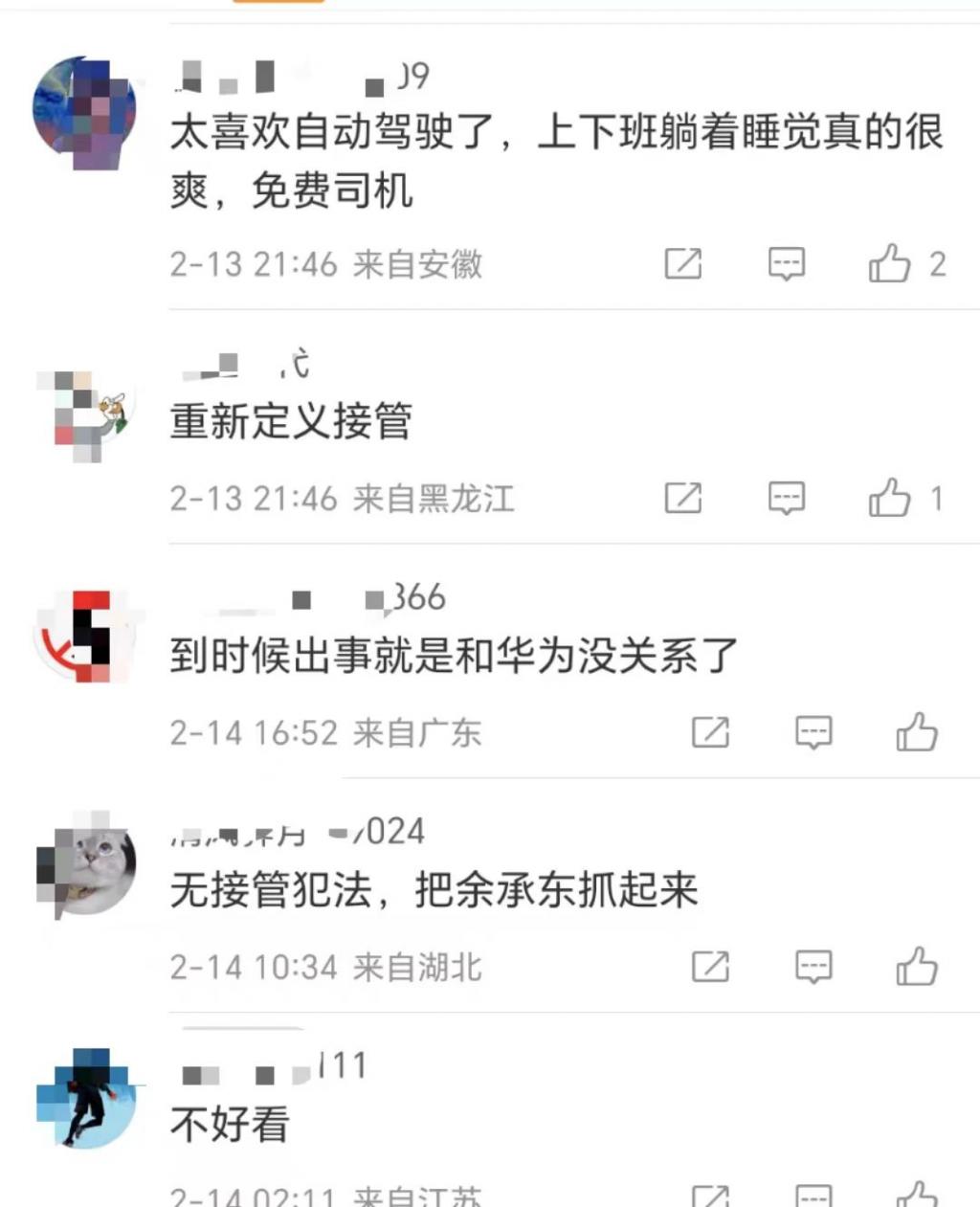The width and height of the screenshot is (980, 1207).
Task: Like the comment 到时候出事就是和华为没关系了
Action: (x=917, y=733)
